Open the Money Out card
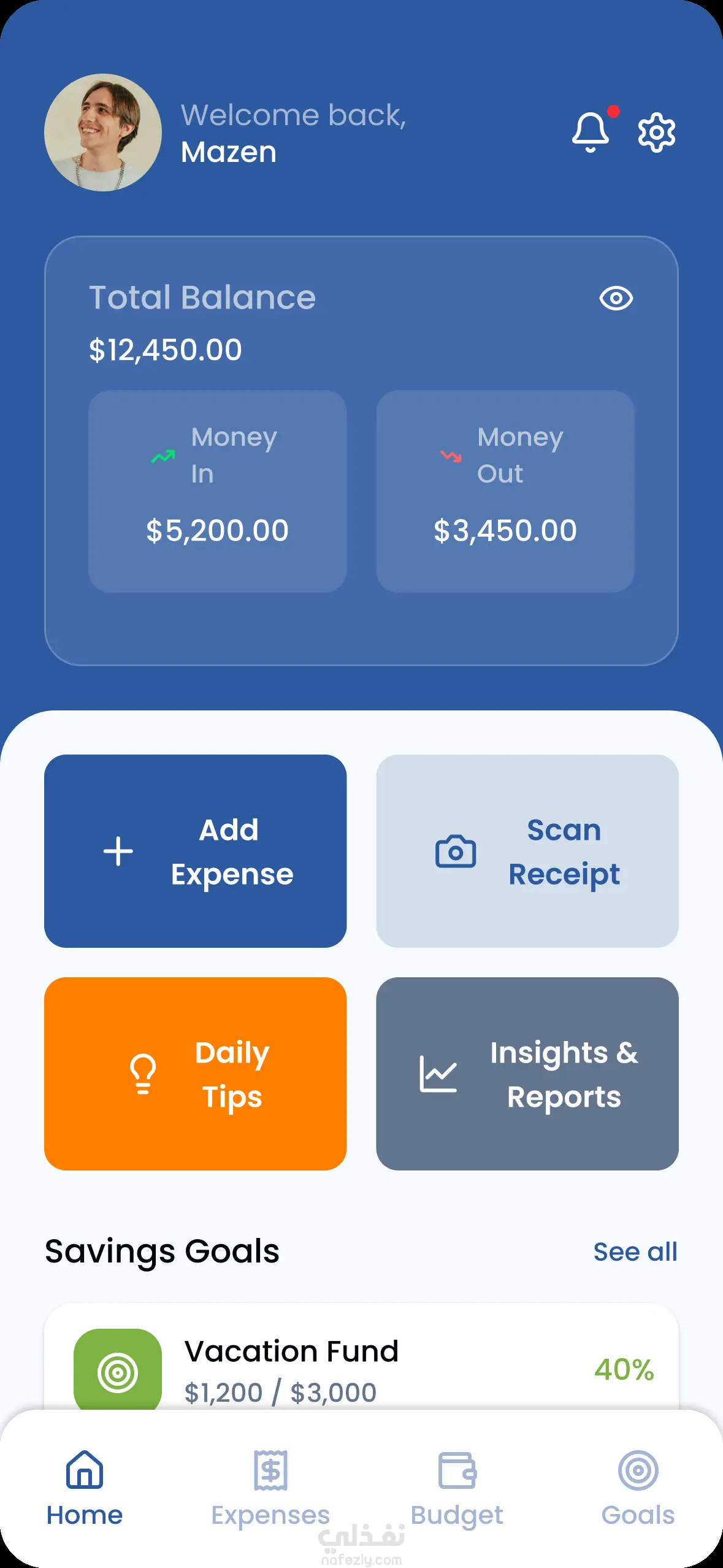This screenshot has height=1568, width=723. point(505,491)
